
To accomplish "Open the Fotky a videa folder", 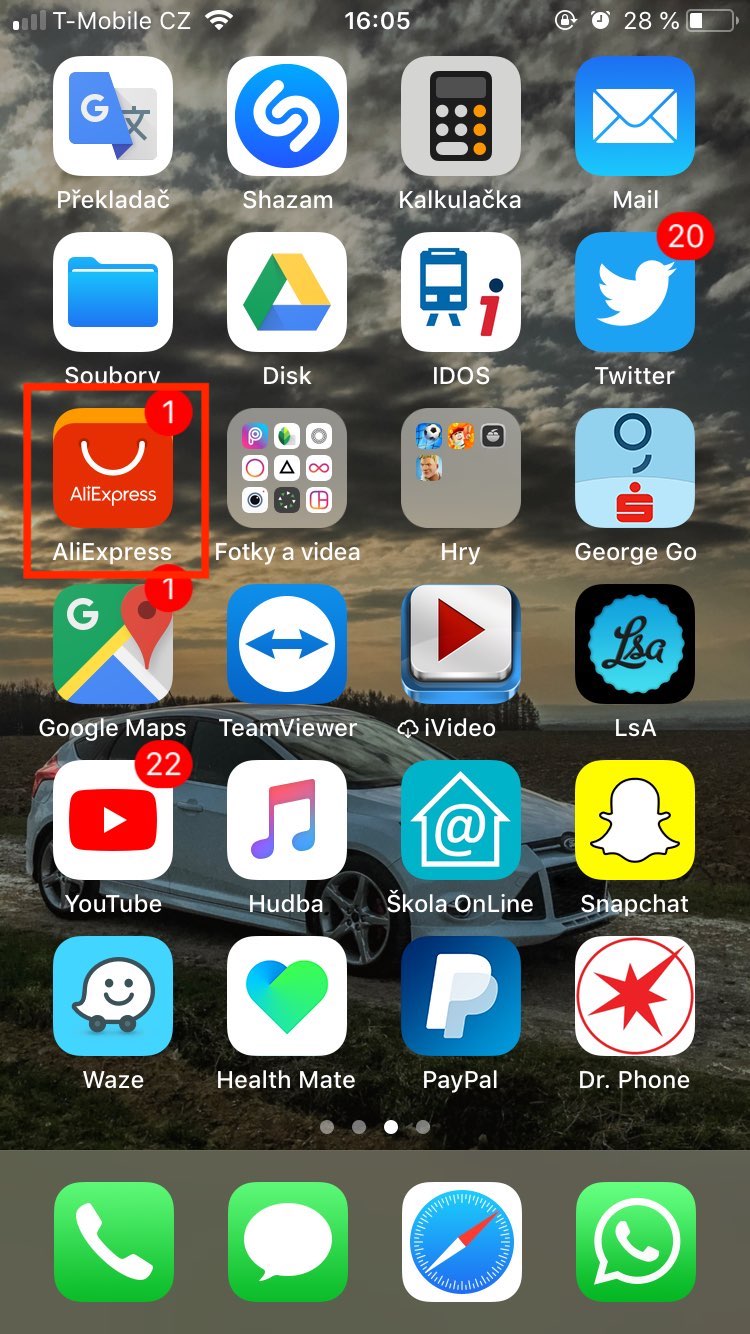I will coord(287,468).
